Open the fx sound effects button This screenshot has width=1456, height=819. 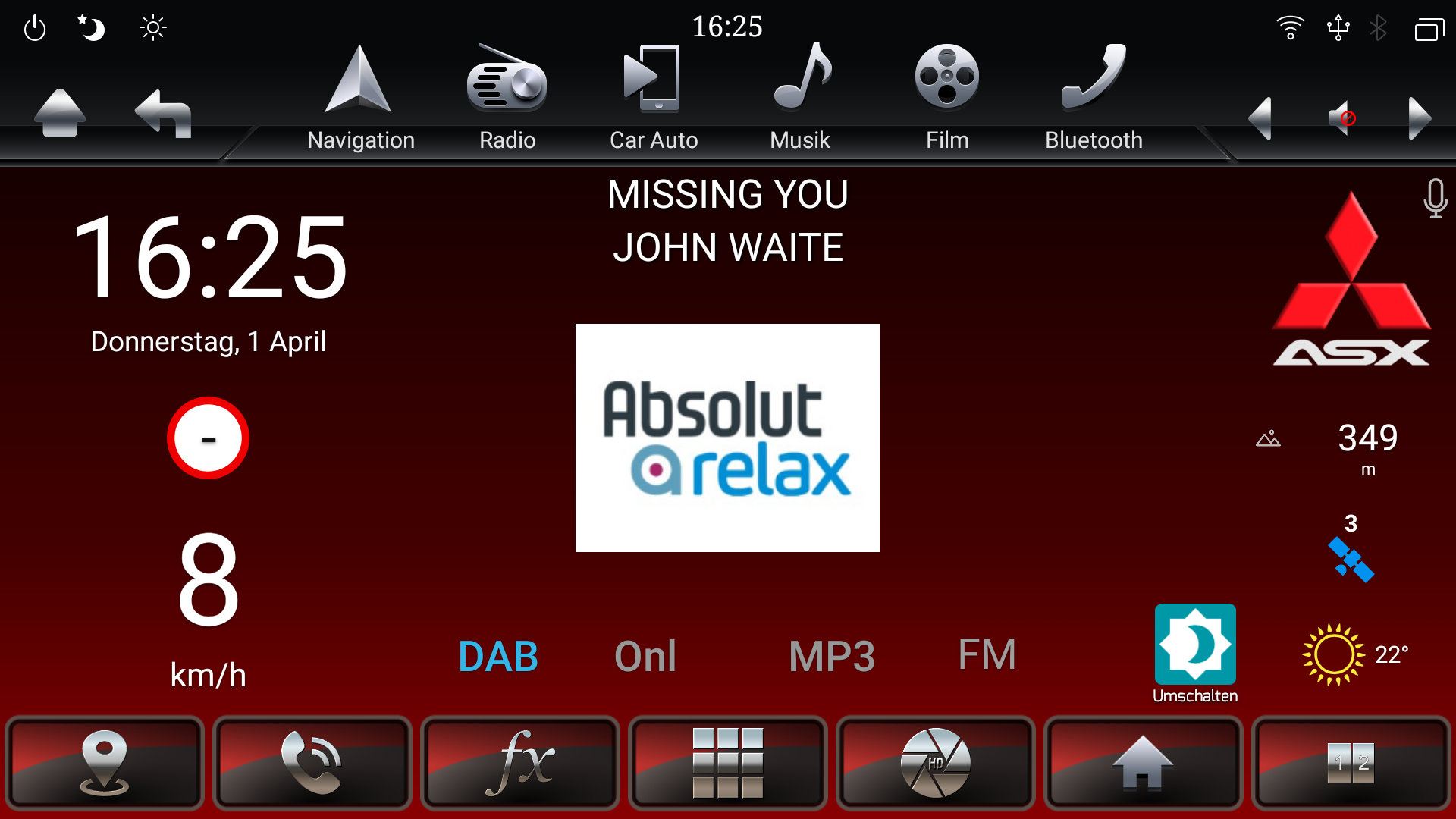pyautogui.click(x=520, y=763)
